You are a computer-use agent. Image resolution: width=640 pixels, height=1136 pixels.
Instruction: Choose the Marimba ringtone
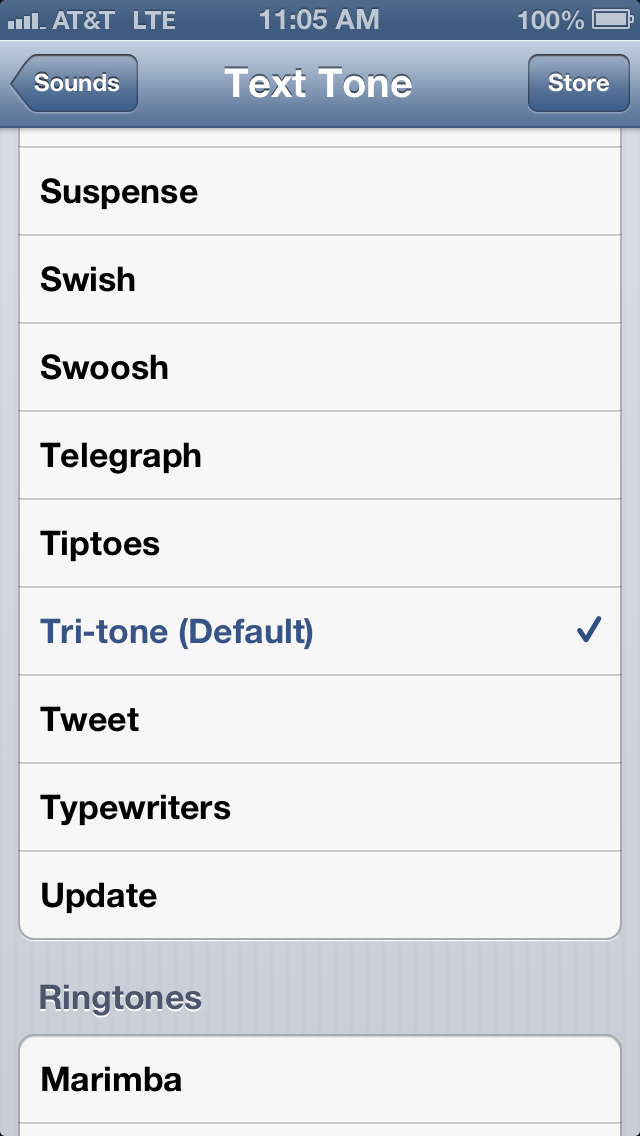(x=320, y=1079)
